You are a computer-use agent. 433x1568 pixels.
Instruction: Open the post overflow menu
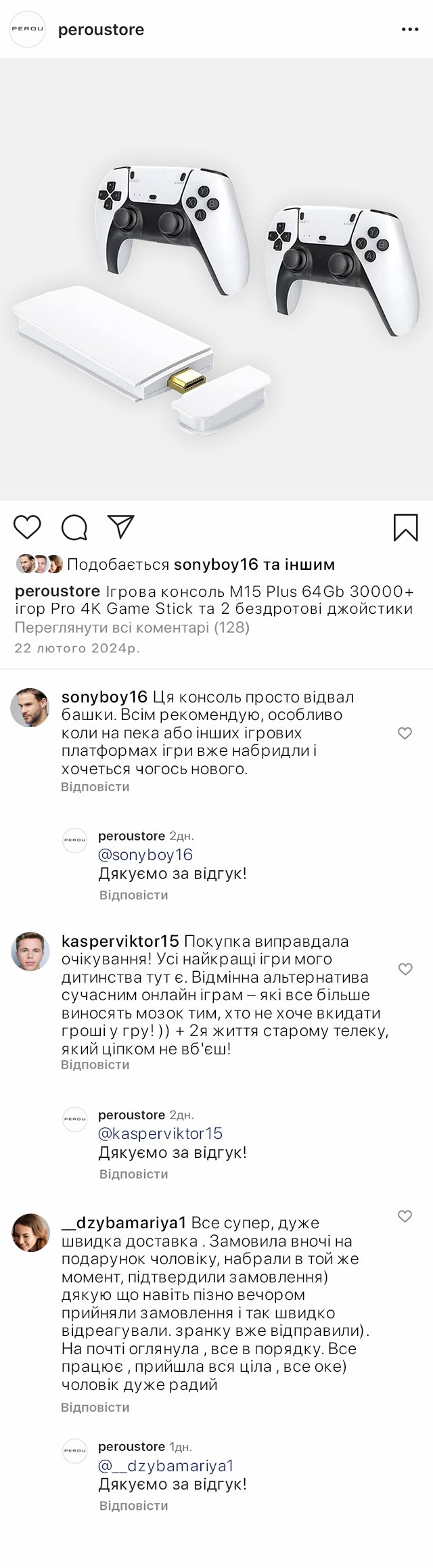410,30
